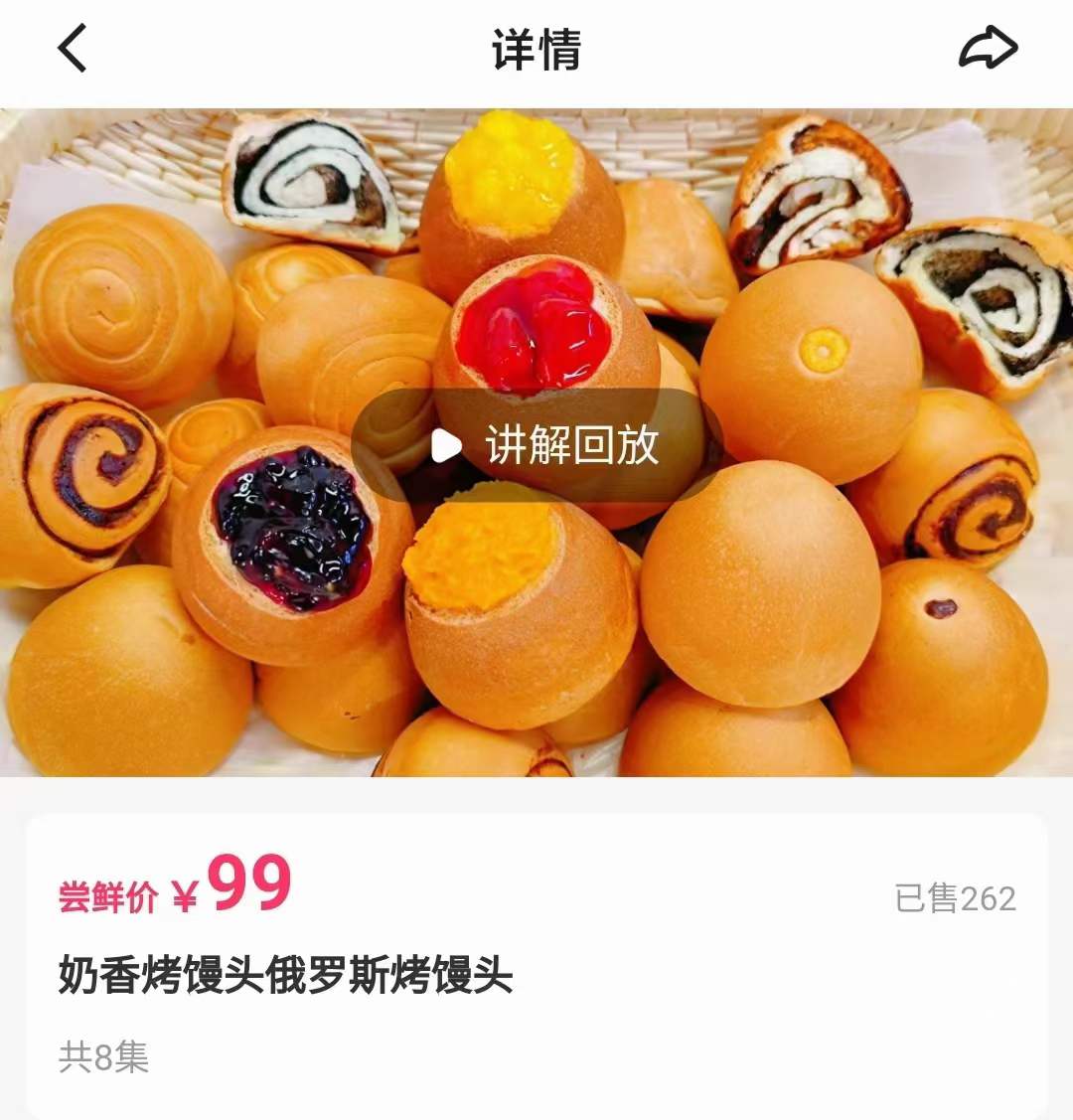1073x1120 pixels.
Task: Tap the yellow custard bun near the top
Action: (x=507, y=174)
